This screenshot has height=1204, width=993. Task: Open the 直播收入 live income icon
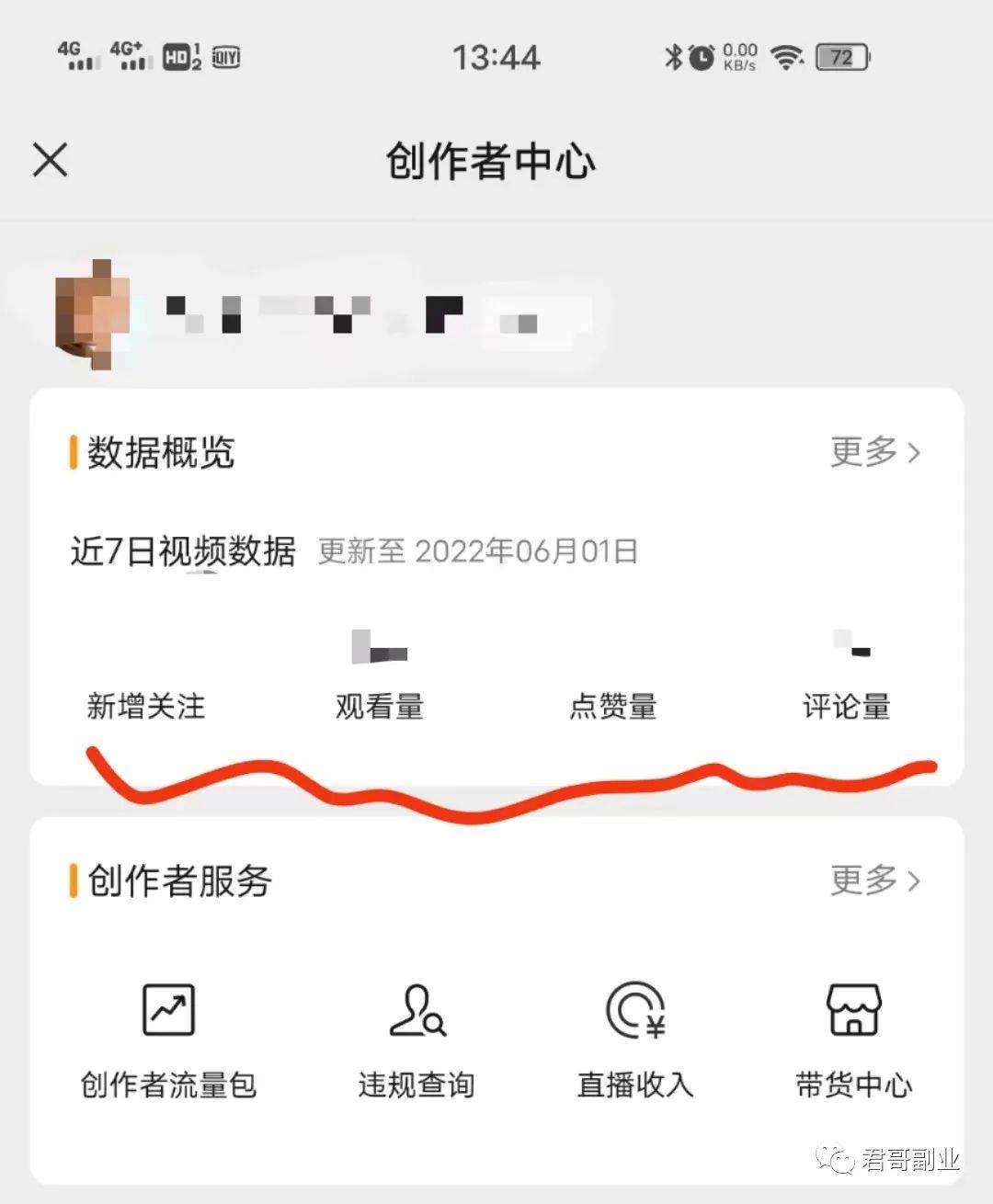click(x=636, y=1011)
